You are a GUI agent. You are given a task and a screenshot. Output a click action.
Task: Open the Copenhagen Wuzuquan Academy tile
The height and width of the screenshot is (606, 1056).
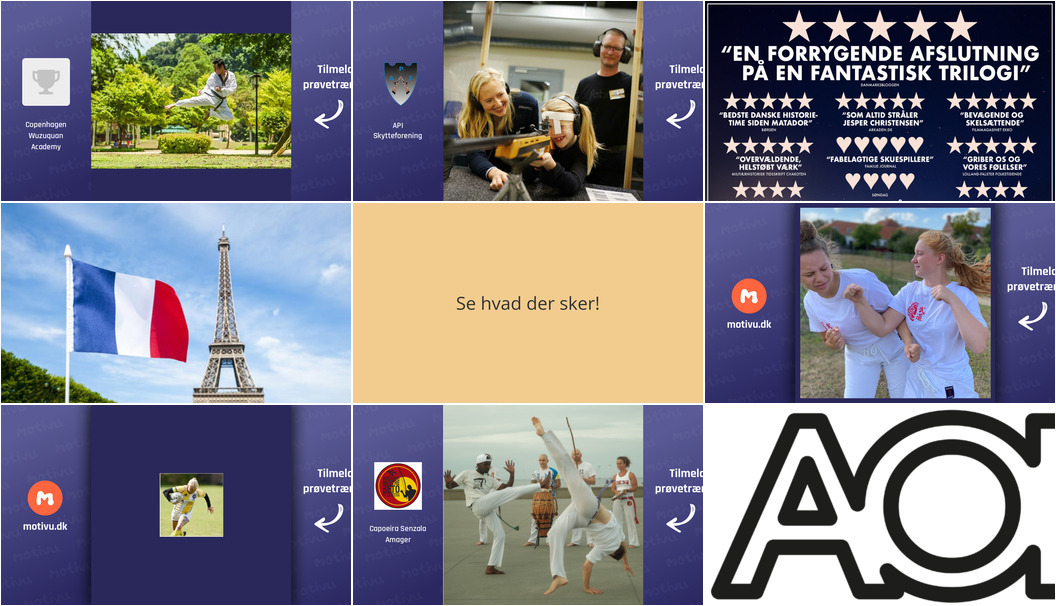pyautogui.click(x=175, y=101)
